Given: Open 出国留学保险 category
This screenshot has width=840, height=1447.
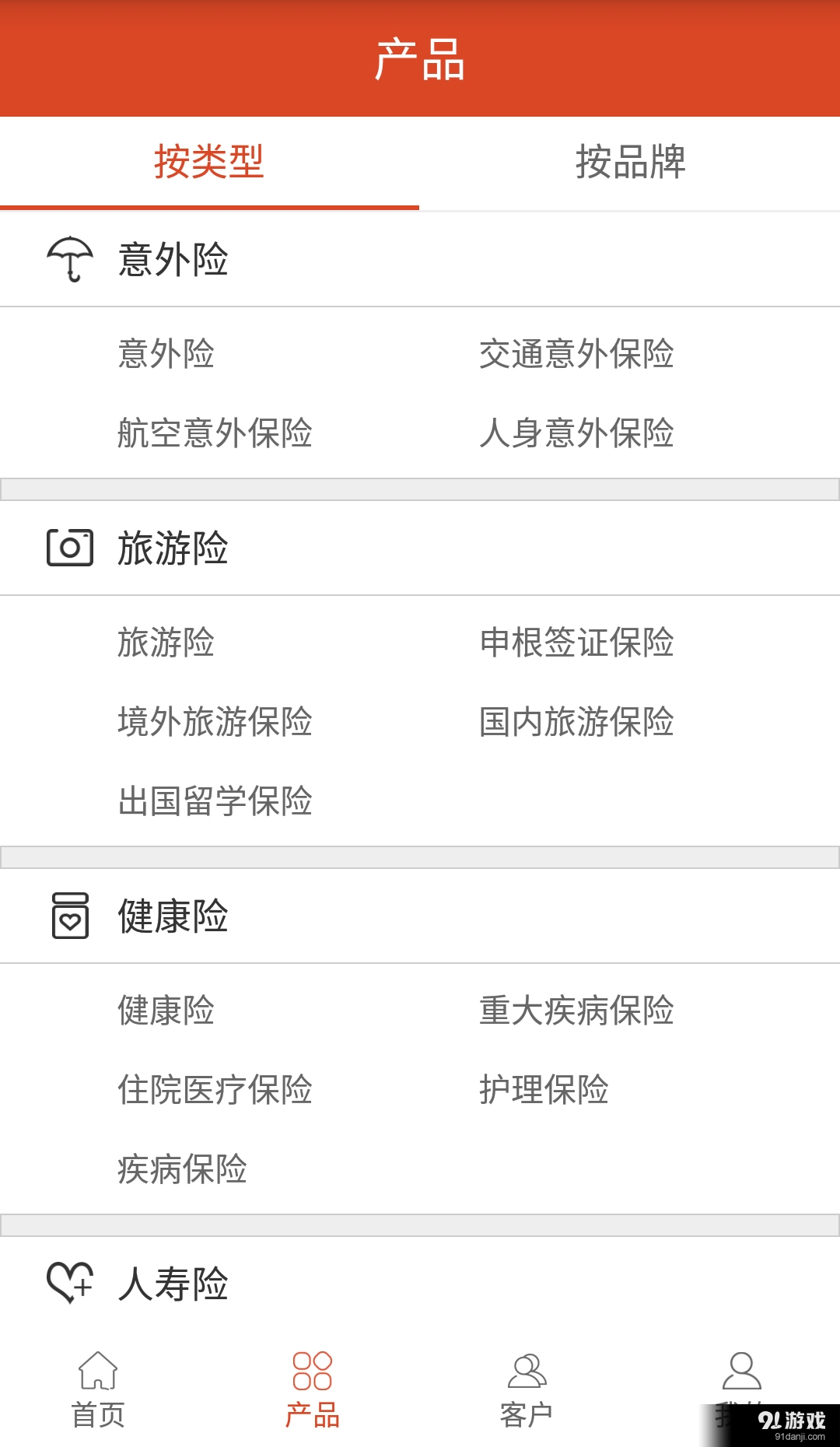Looking at the screenshot, I should point(215,801).
